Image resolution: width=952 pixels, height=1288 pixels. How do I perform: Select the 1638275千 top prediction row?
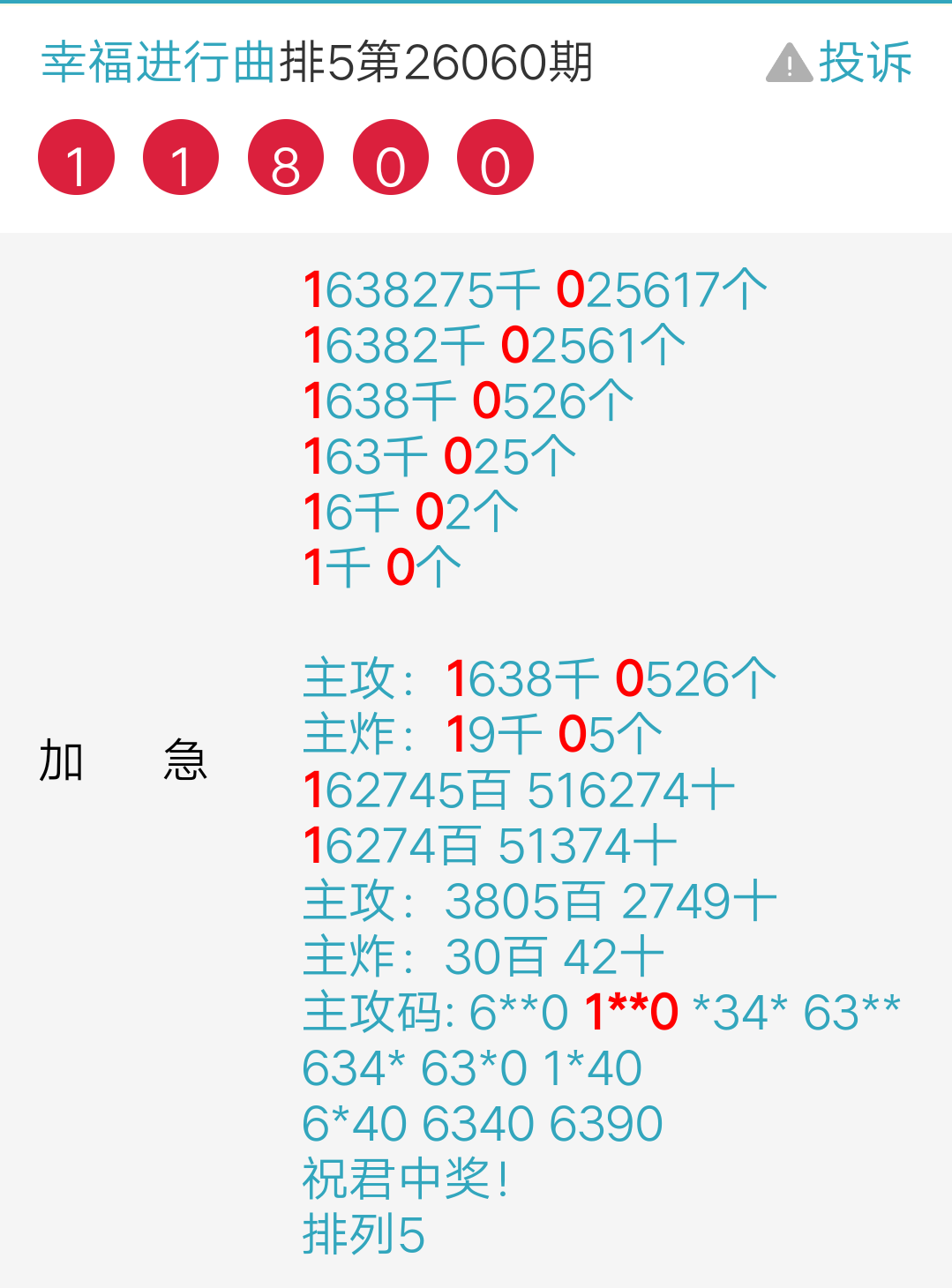coord(534,287)
